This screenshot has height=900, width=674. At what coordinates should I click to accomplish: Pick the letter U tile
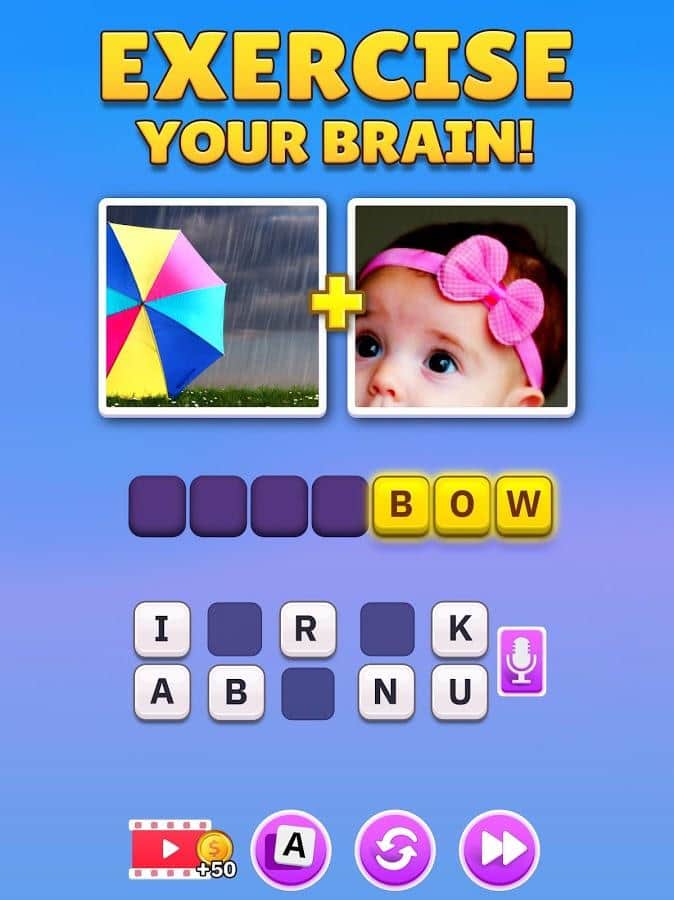pos(459,692)
